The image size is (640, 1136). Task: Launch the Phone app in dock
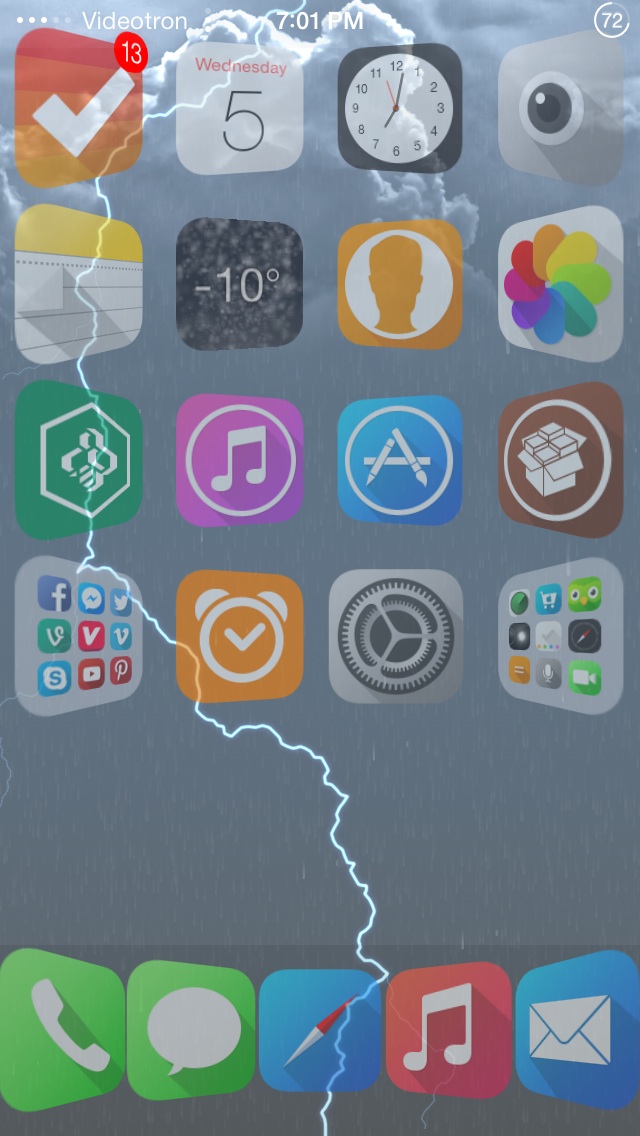pyautogui.click(x=62, y=1030)
